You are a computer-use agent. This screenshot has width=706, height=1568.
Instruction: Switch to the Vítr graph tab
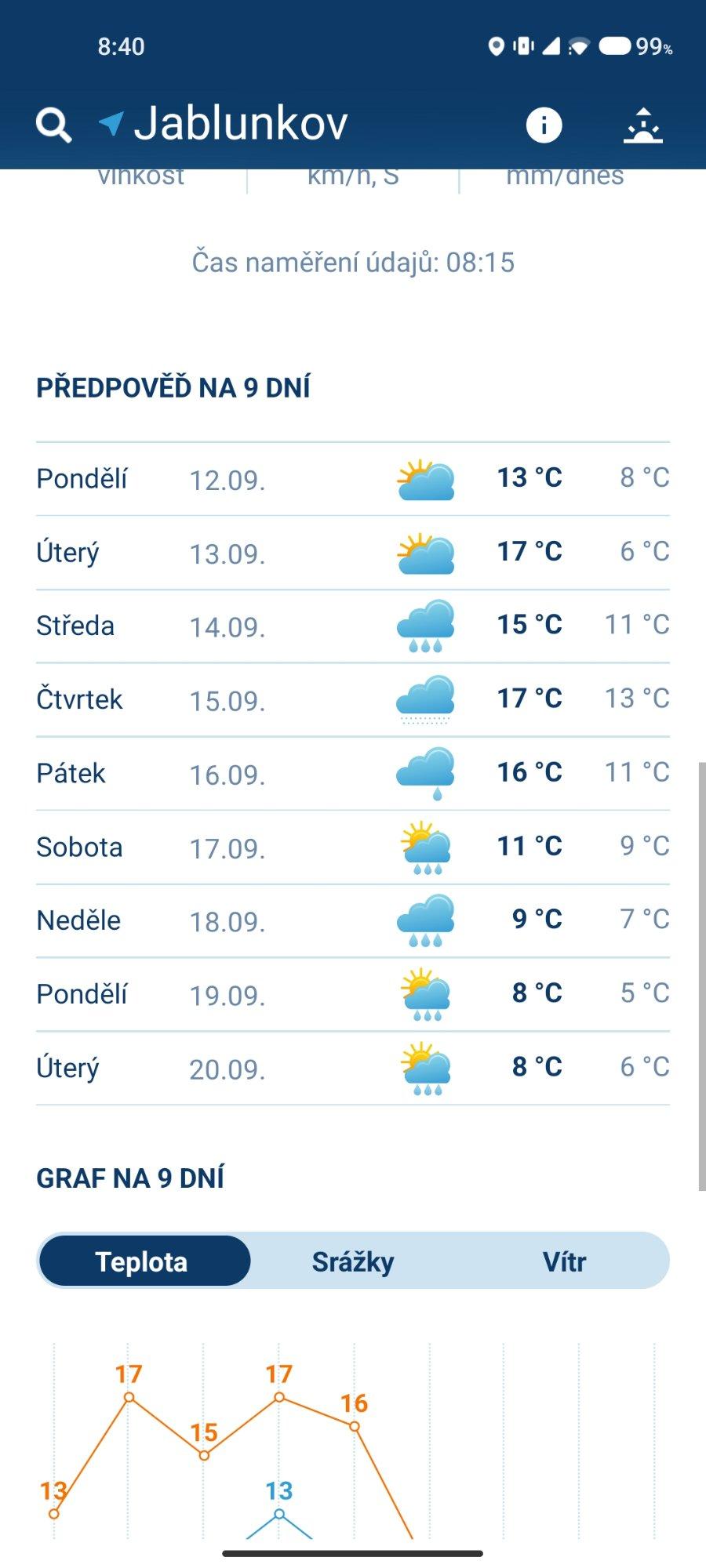pos(564,1261)
